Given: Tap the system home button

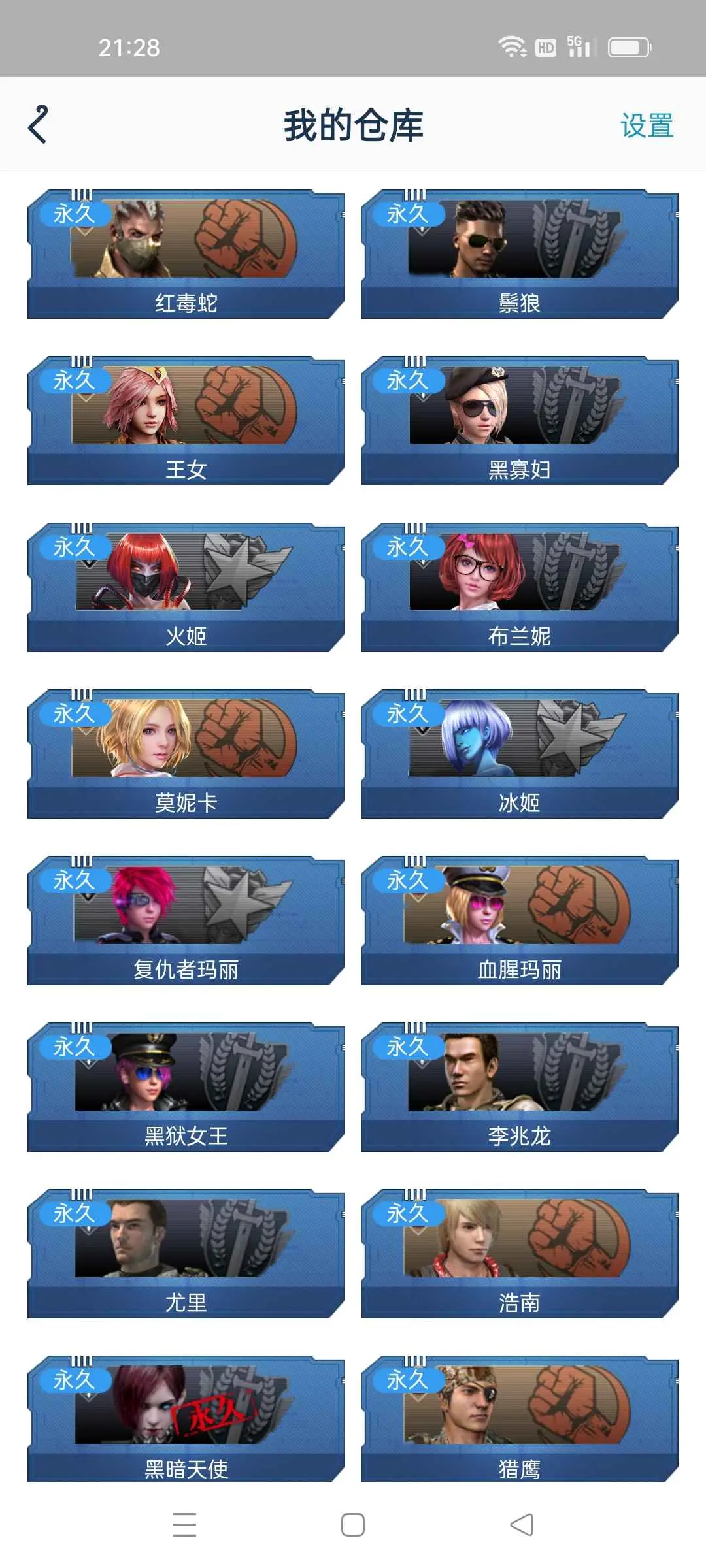Looking at the screenshot, I should click(x=353, y=1525).
